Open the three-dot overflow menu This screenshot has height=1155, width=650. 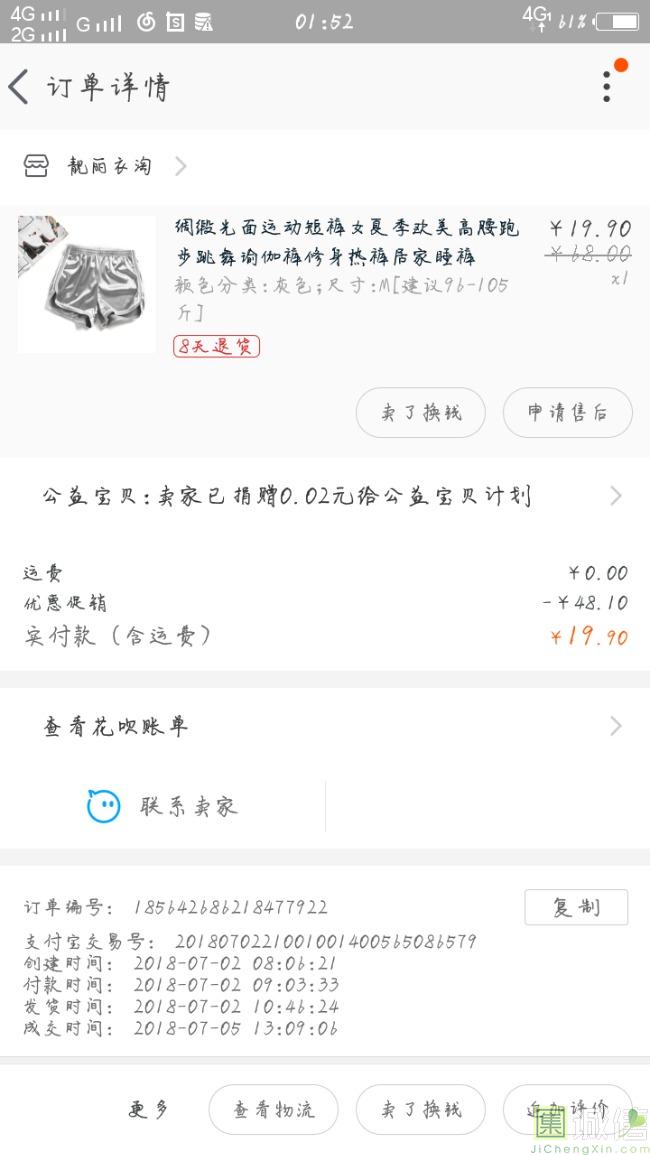607,87
